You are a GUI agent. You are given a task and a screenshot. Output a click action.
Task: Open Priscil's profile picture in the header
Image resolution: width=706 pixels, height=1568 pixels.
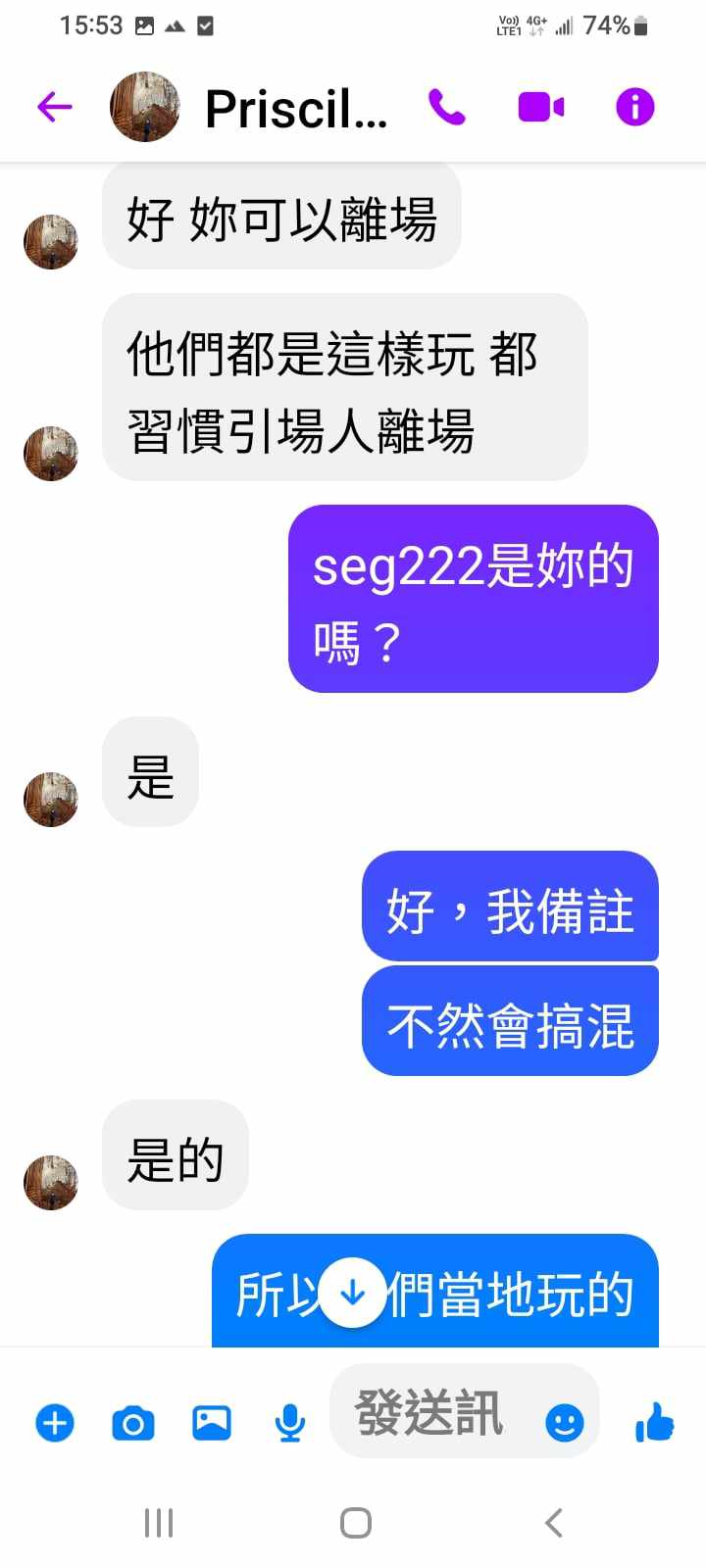[x=144, y=107]
